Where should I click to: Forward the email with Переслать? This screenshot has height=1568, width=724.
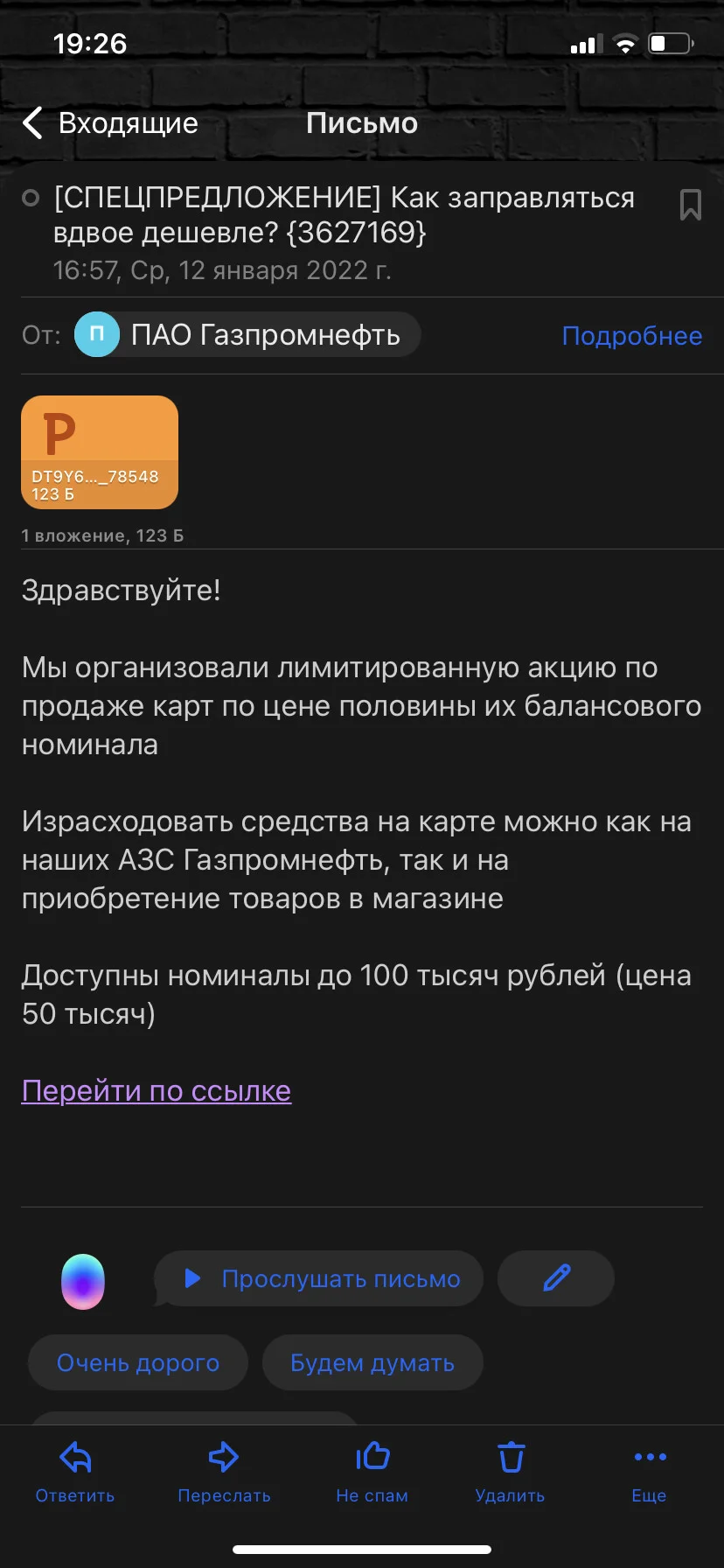224,1473
